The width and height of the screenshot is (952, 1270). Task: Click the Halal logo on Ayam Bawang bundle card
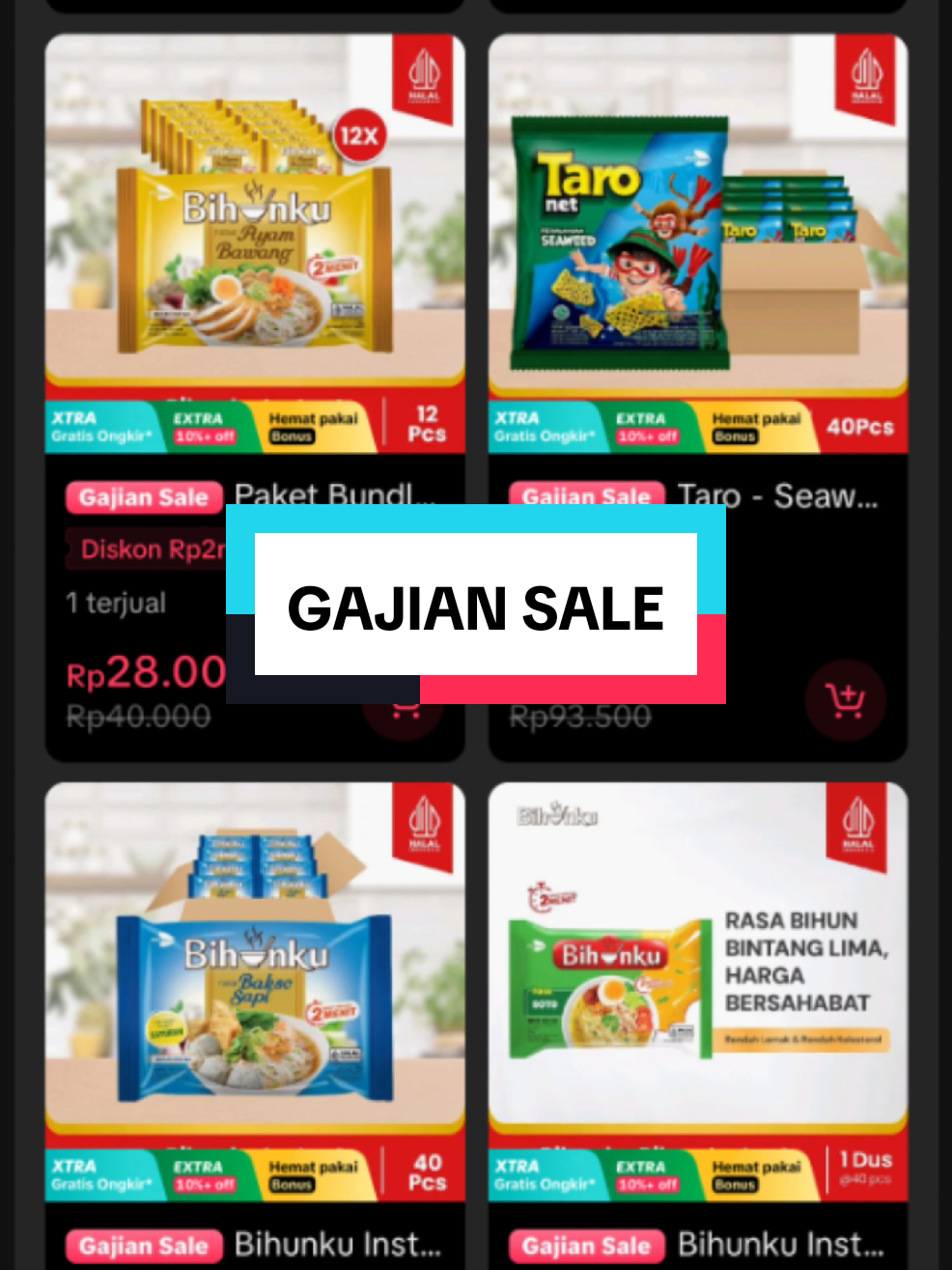[425, 77]
